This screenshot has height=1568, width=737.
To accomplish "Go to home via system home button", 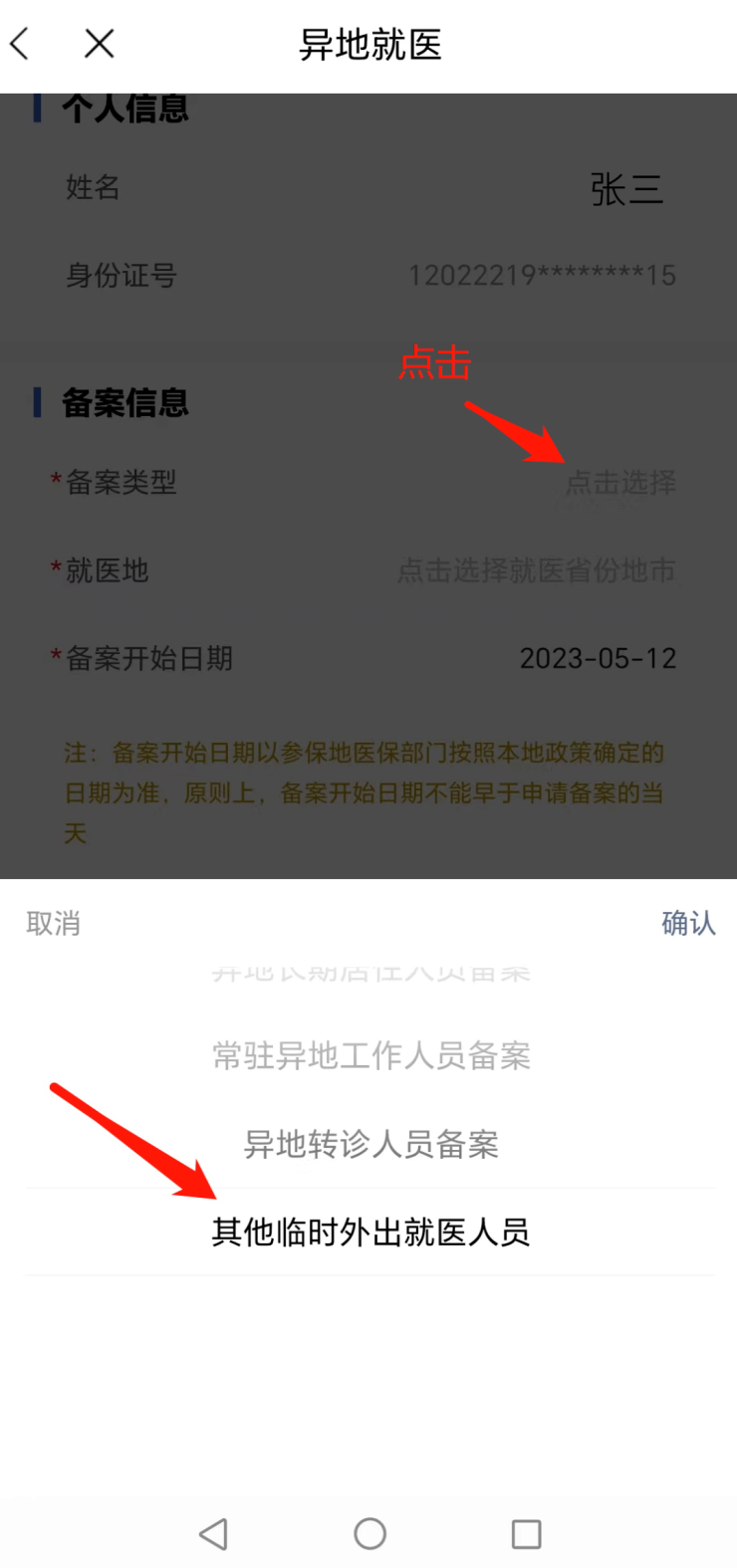I will [x=369, y=1534].
